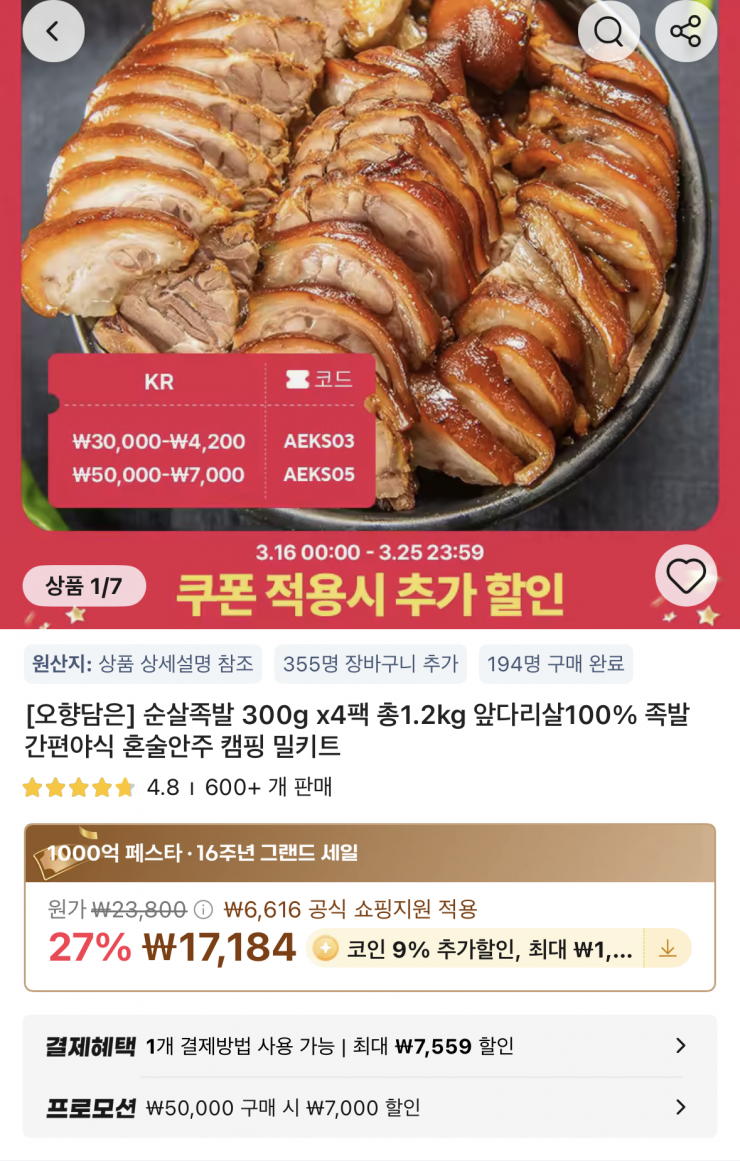This screenshot has width=740, height=1161.
Task: Open the product image gallery
Action: (369, 250)
